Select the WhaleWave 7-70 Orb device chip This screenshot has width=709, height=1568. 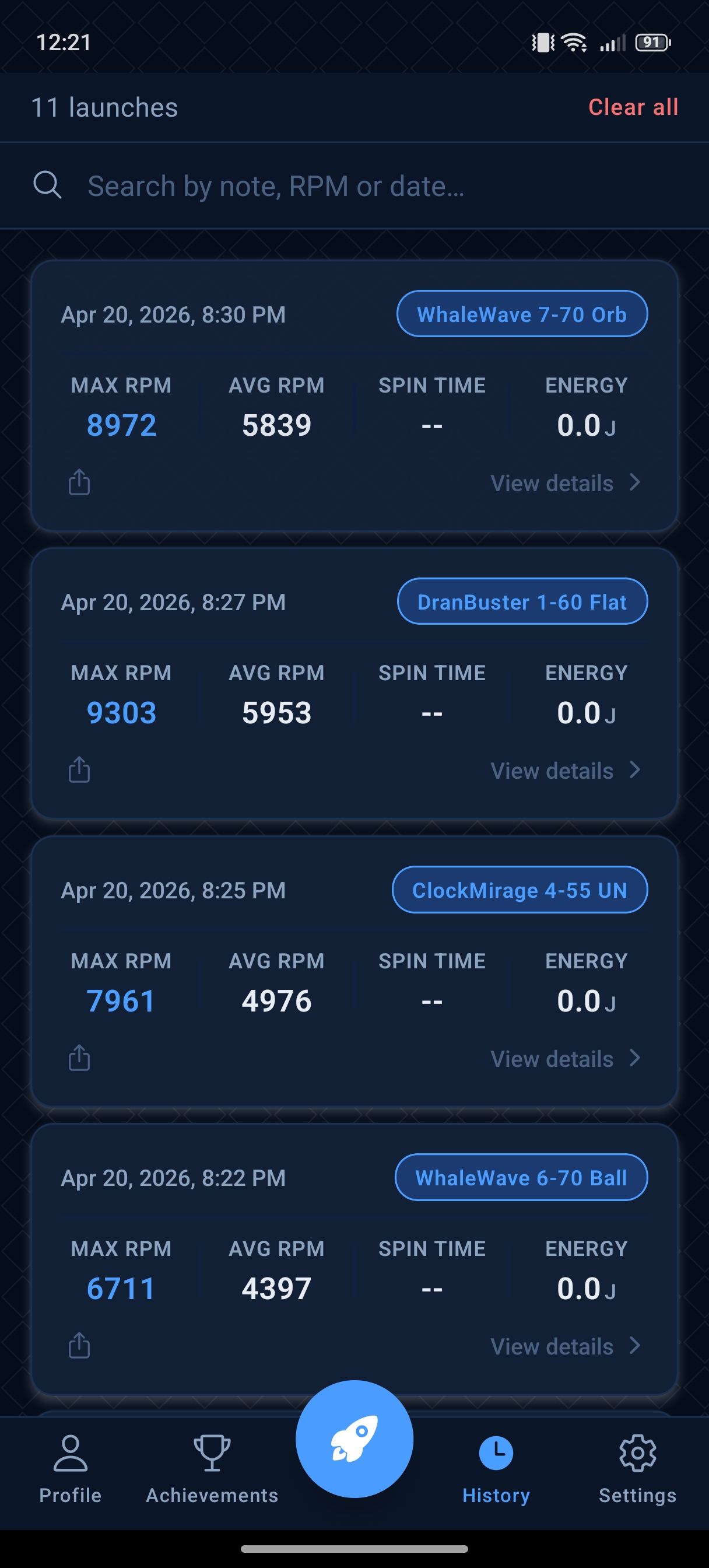(x=522, y=314)
